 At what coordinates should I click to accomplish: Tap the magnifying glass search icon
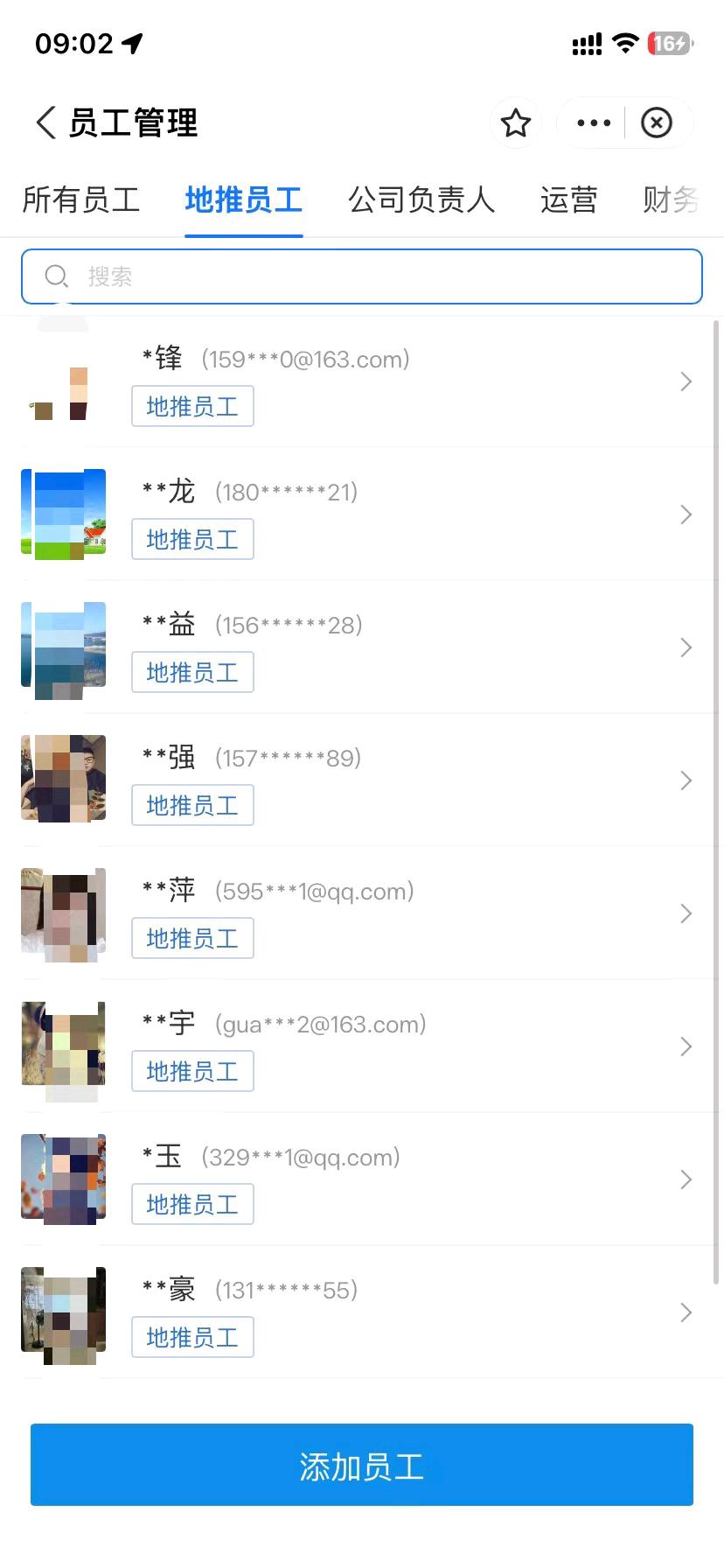pos(56,276)
